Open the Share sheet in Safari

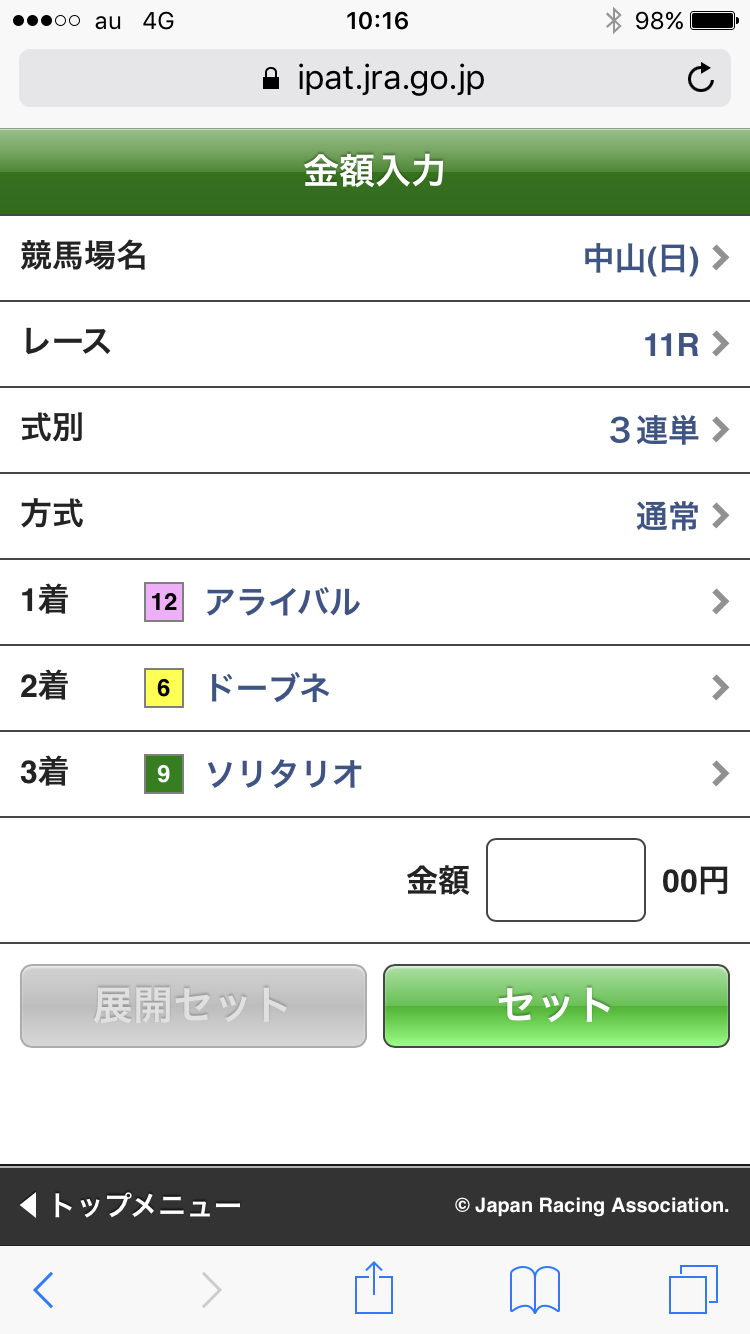click(374, 1290)
